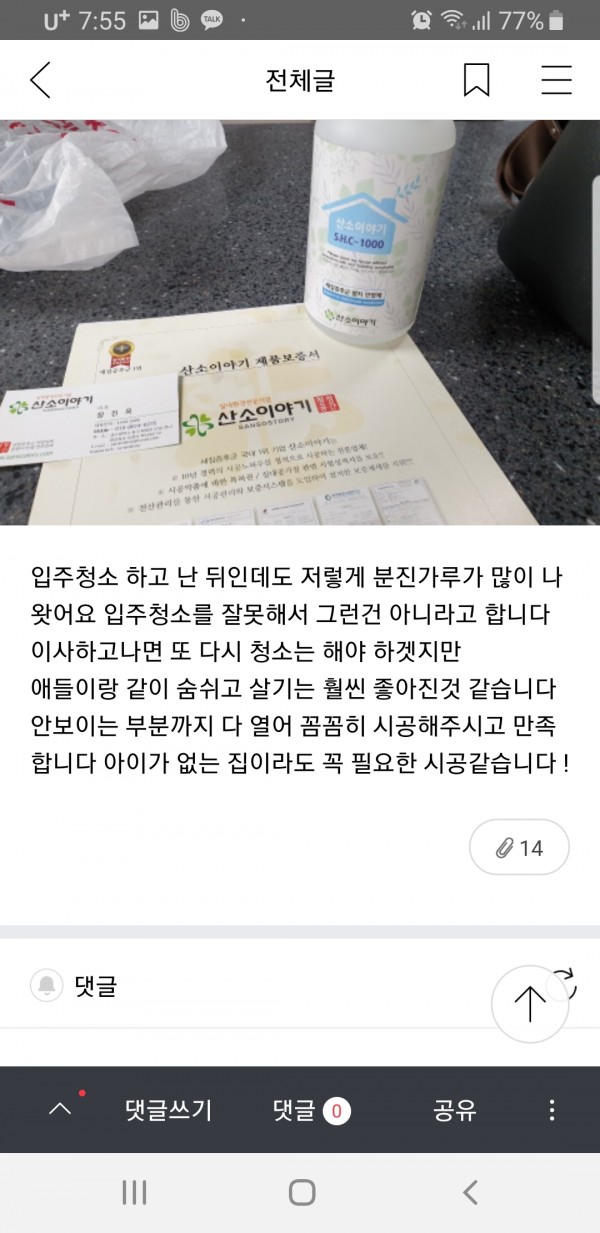The height and width of the screenshot is (1233, 600).
Task: Jump to top with the arrow button
Action: pyautogui.click(x=529, y=1003)
